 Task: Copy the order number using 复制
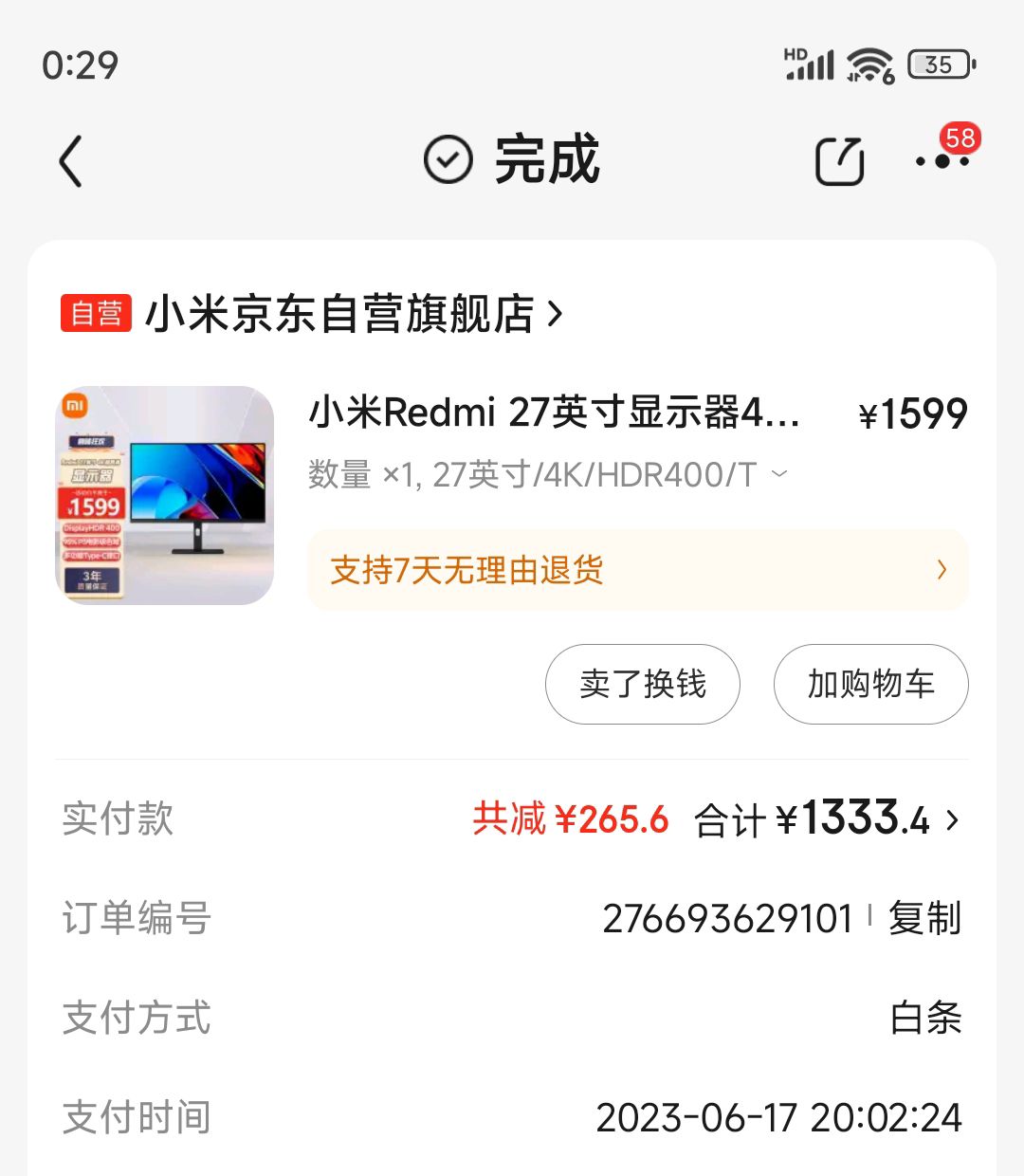pos(923,917)
